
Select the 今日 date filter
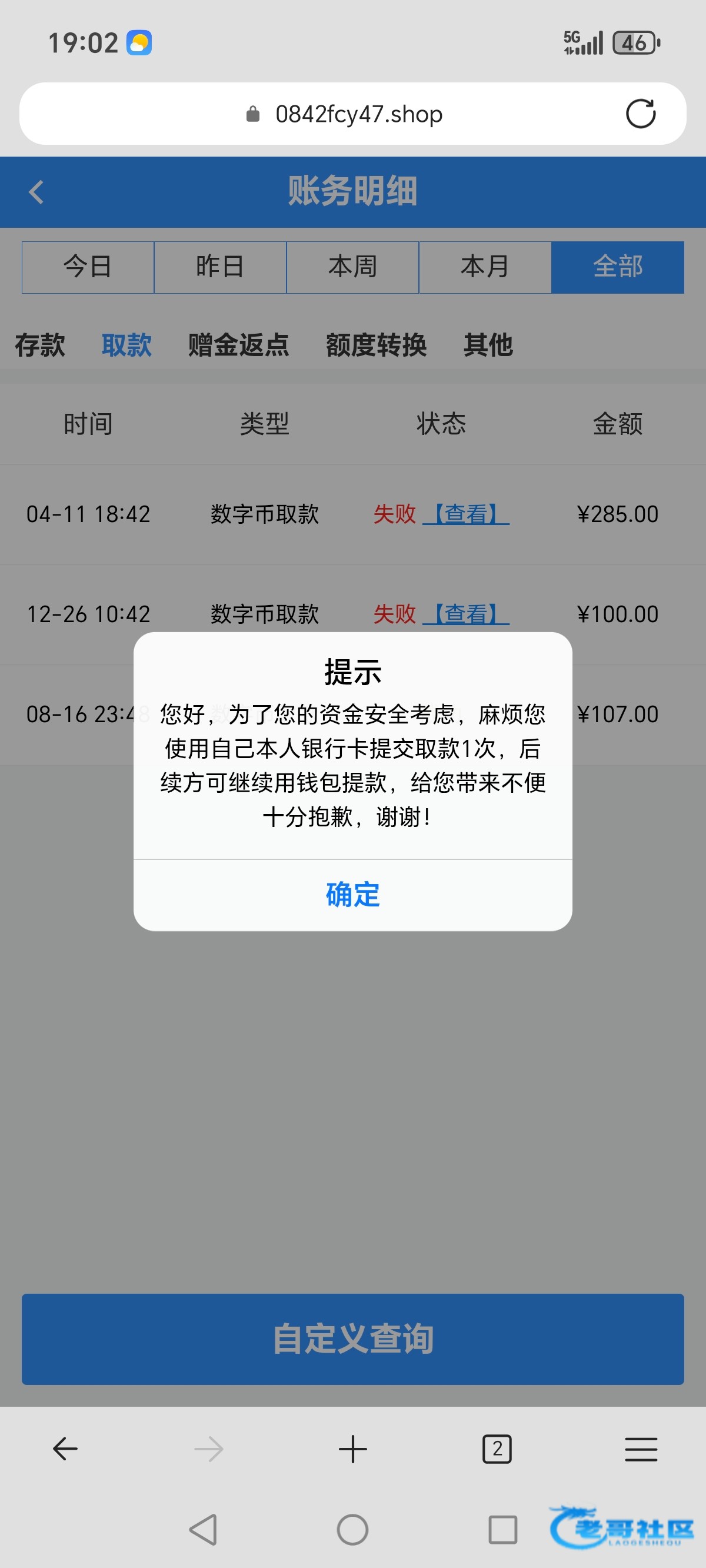88,267
